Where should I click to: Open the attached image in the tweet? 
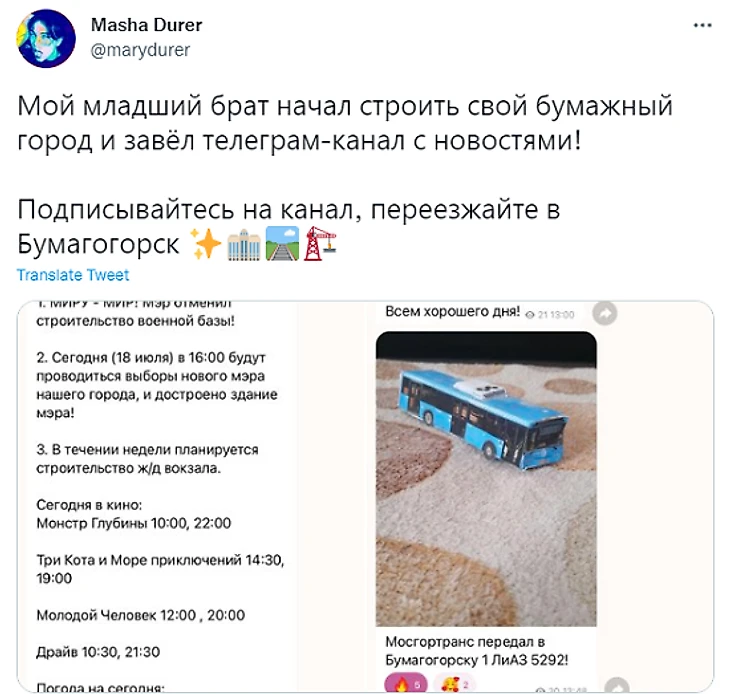pyautogui.click(x=365, y=496)
